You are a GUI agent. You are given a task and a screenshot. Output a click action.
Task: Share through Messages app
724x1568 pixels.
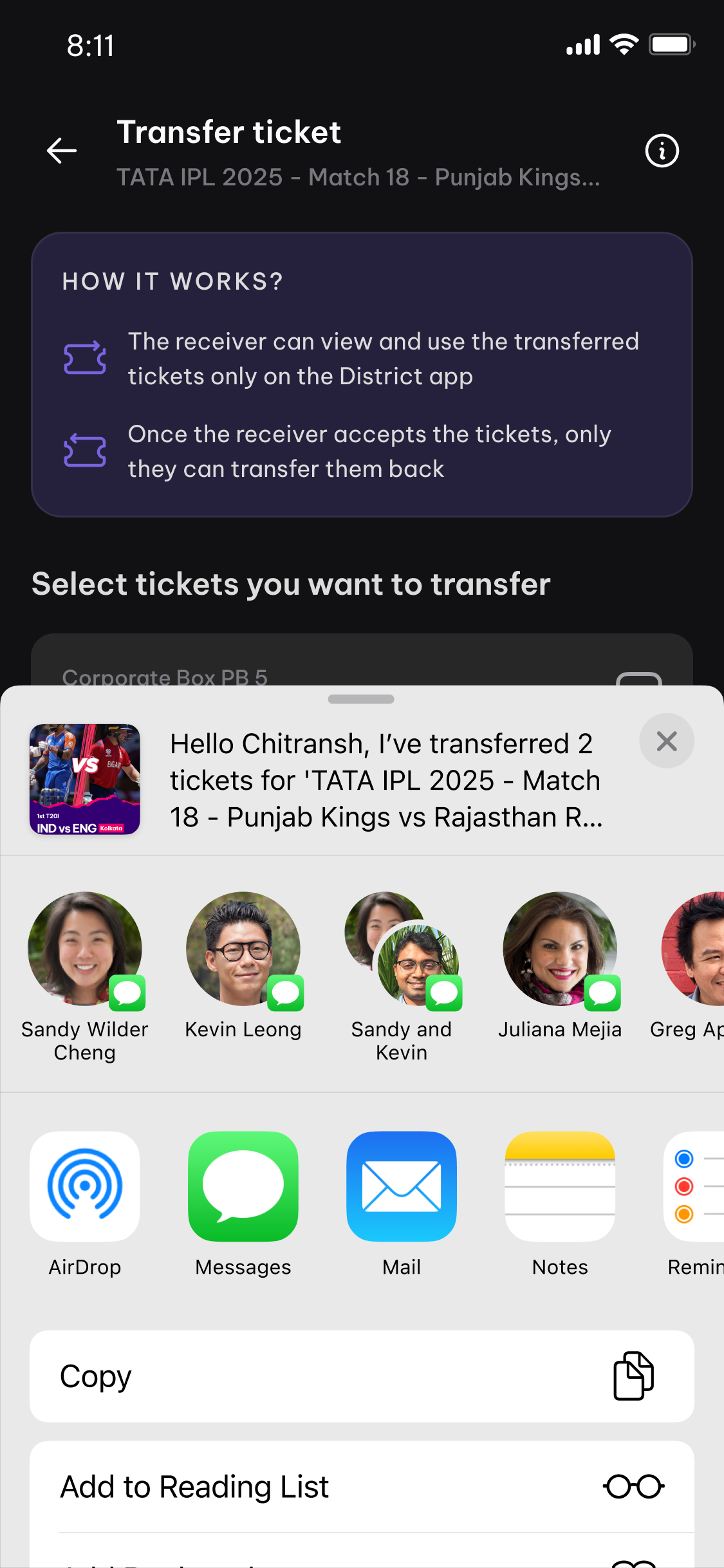tap(243, 1186)
